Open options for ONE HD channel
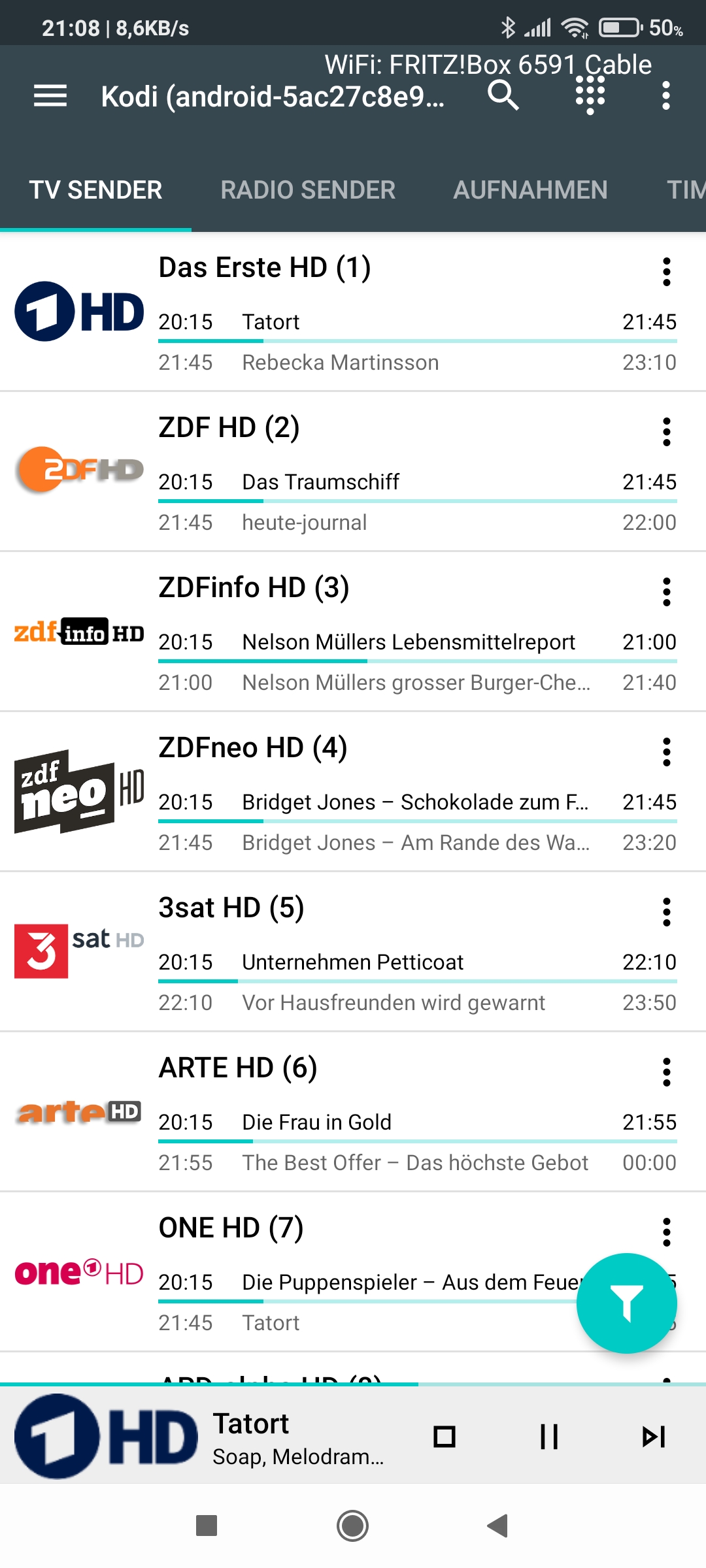This screenshot has width=706, height=1568. pyautogui.click(x=666, y=1232)
